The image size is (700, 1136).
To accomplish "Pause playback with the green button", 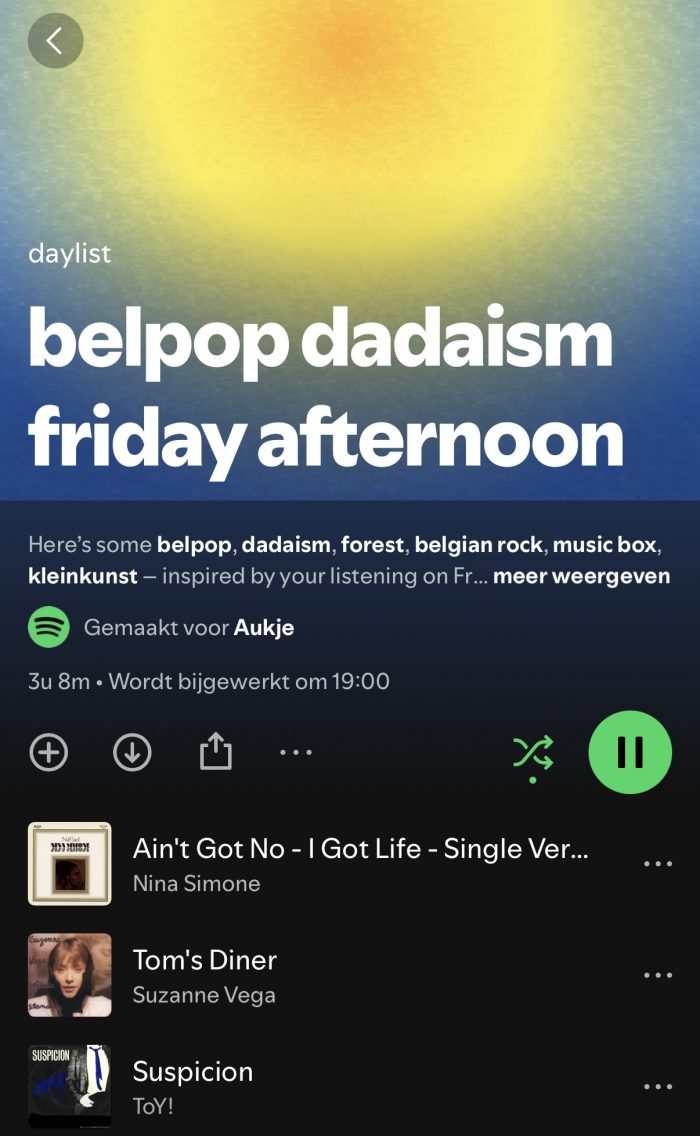I will [x=630, y=752].
